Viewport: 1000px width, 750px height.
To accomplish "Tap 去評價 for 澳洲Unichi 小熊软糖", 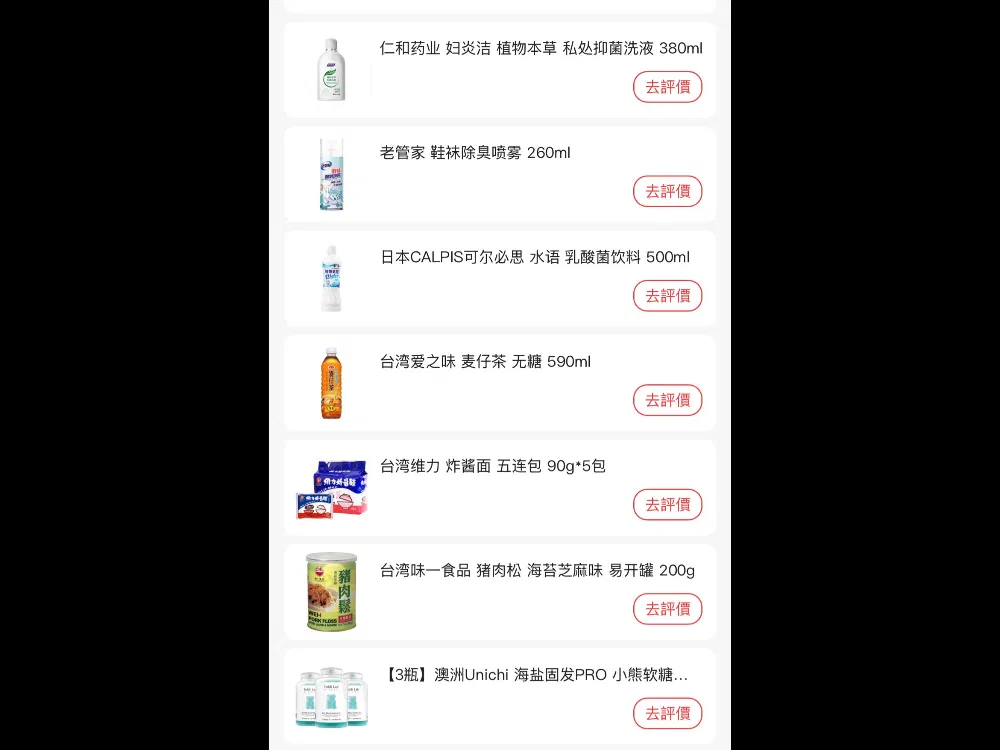I will 667,713.
